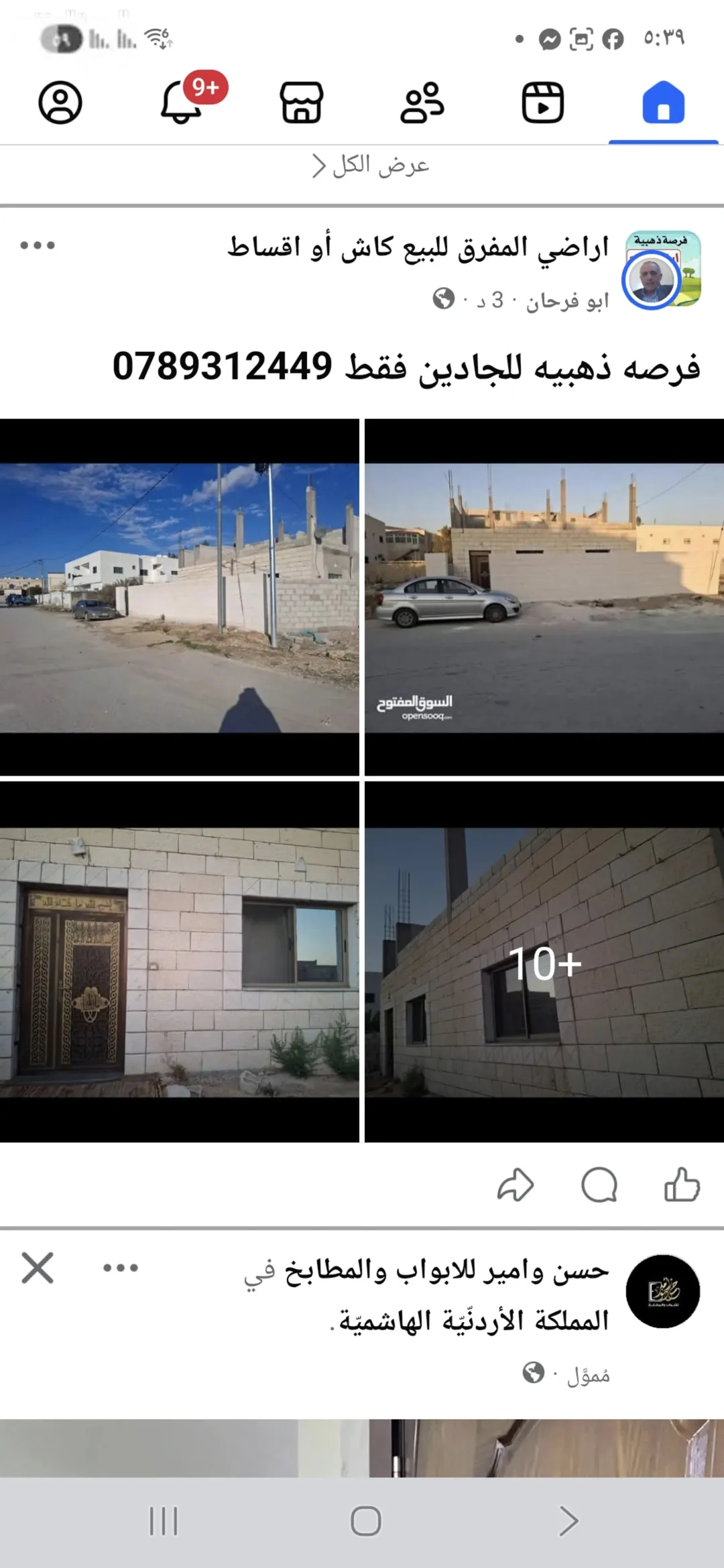View the profile of ابو فرحان
The image size is (724, 1568).
pyautogui.click(x=567, y=301)
